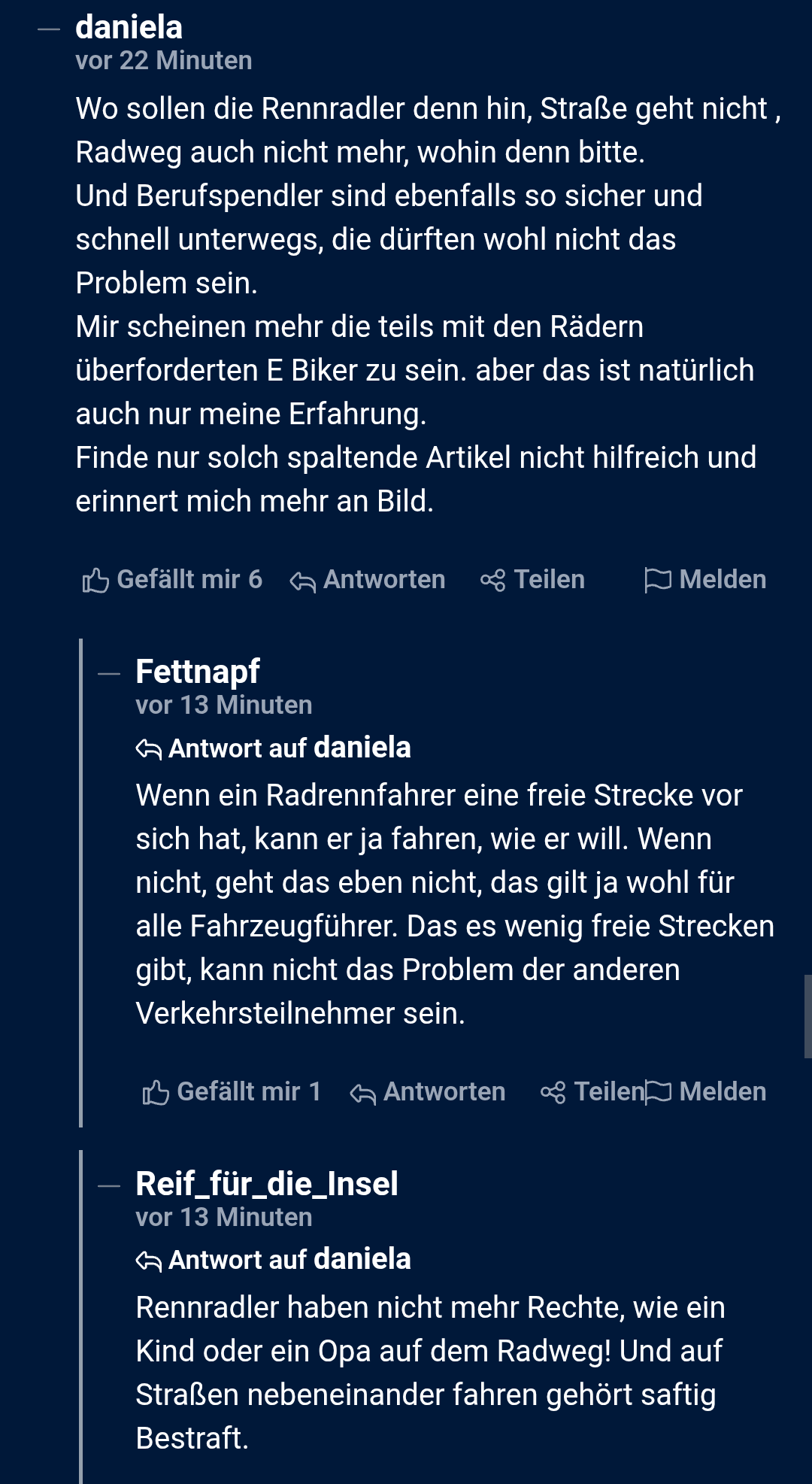Collapse daniela's comment thread
Screen dimensions: 812x1484
coord(49,29)
